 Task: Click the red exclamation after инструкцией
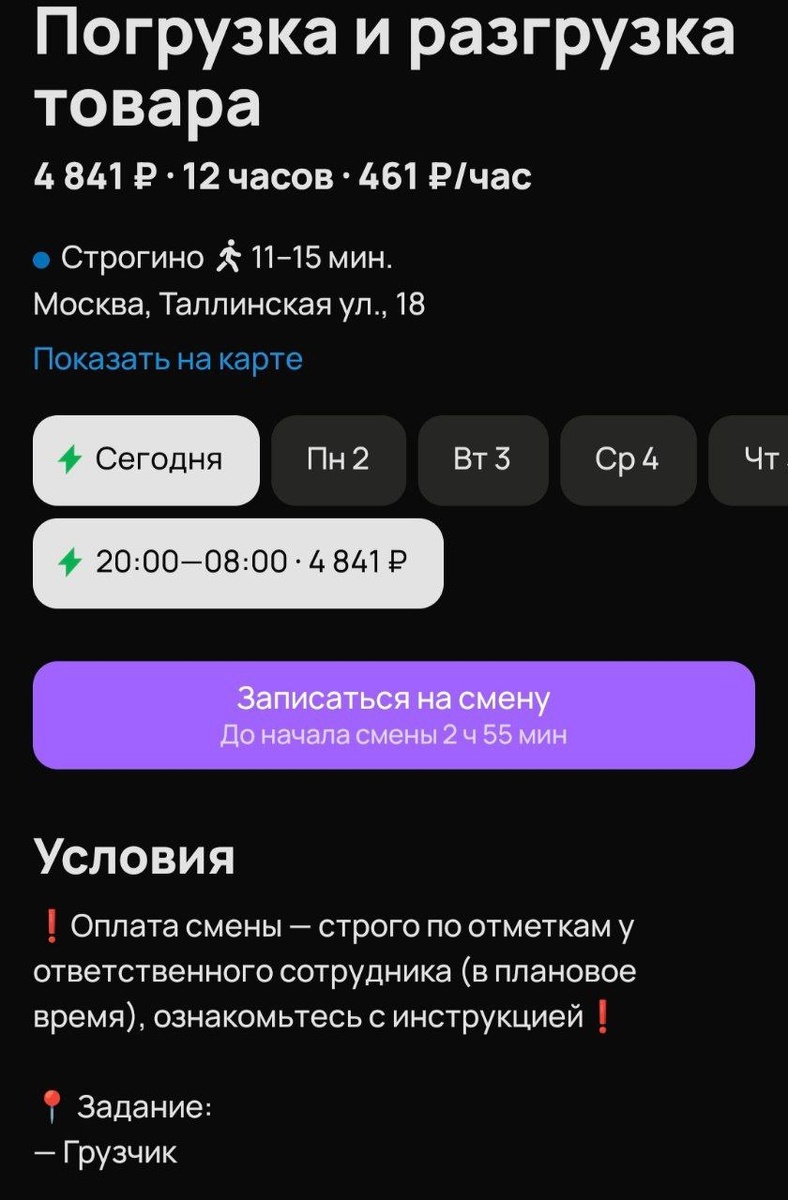tap(603, 1015)
